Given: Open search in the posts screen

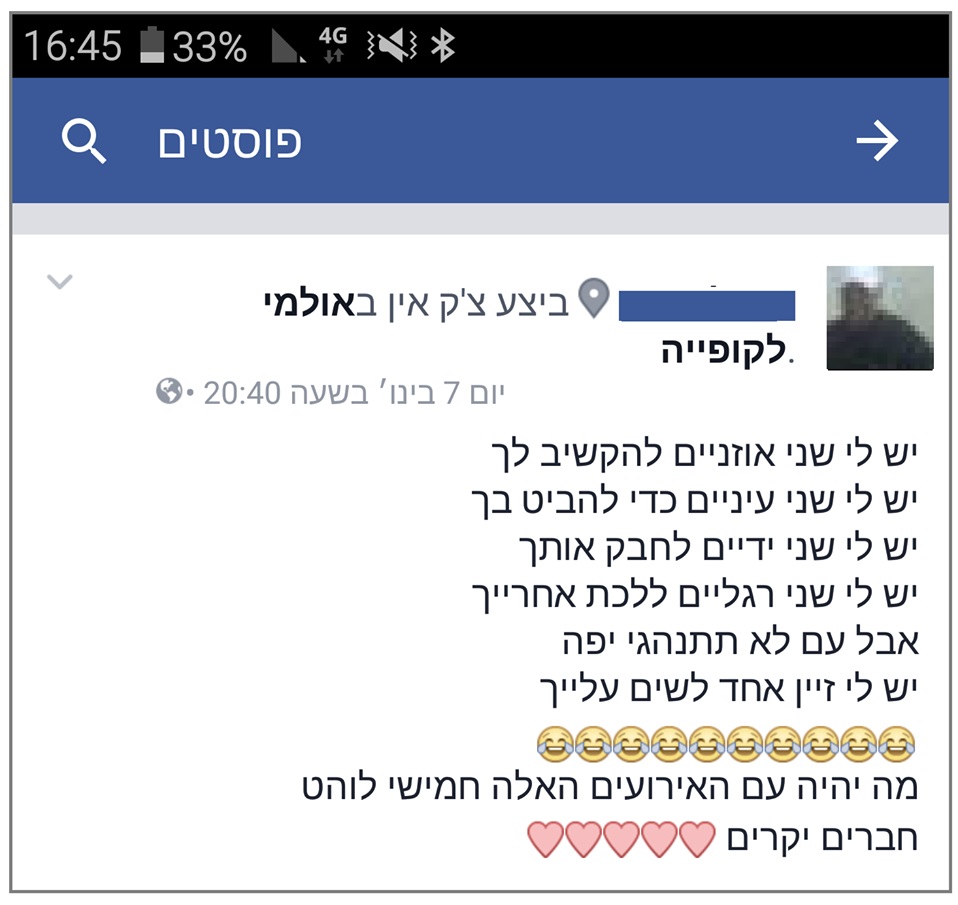Looking at the screenshot, I should point(83,143).
